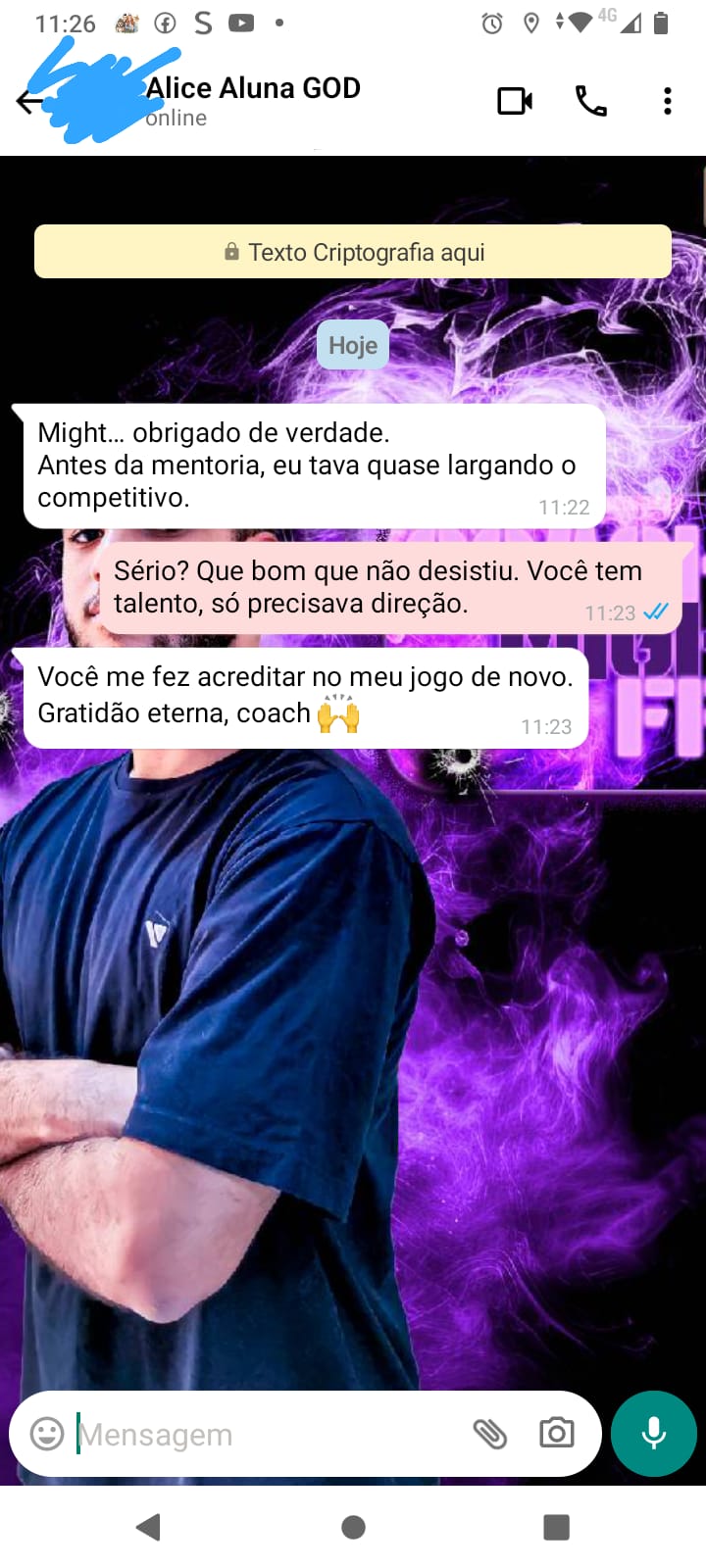
Task: Tap the system back navigation button
Action: pos(149,1526)
